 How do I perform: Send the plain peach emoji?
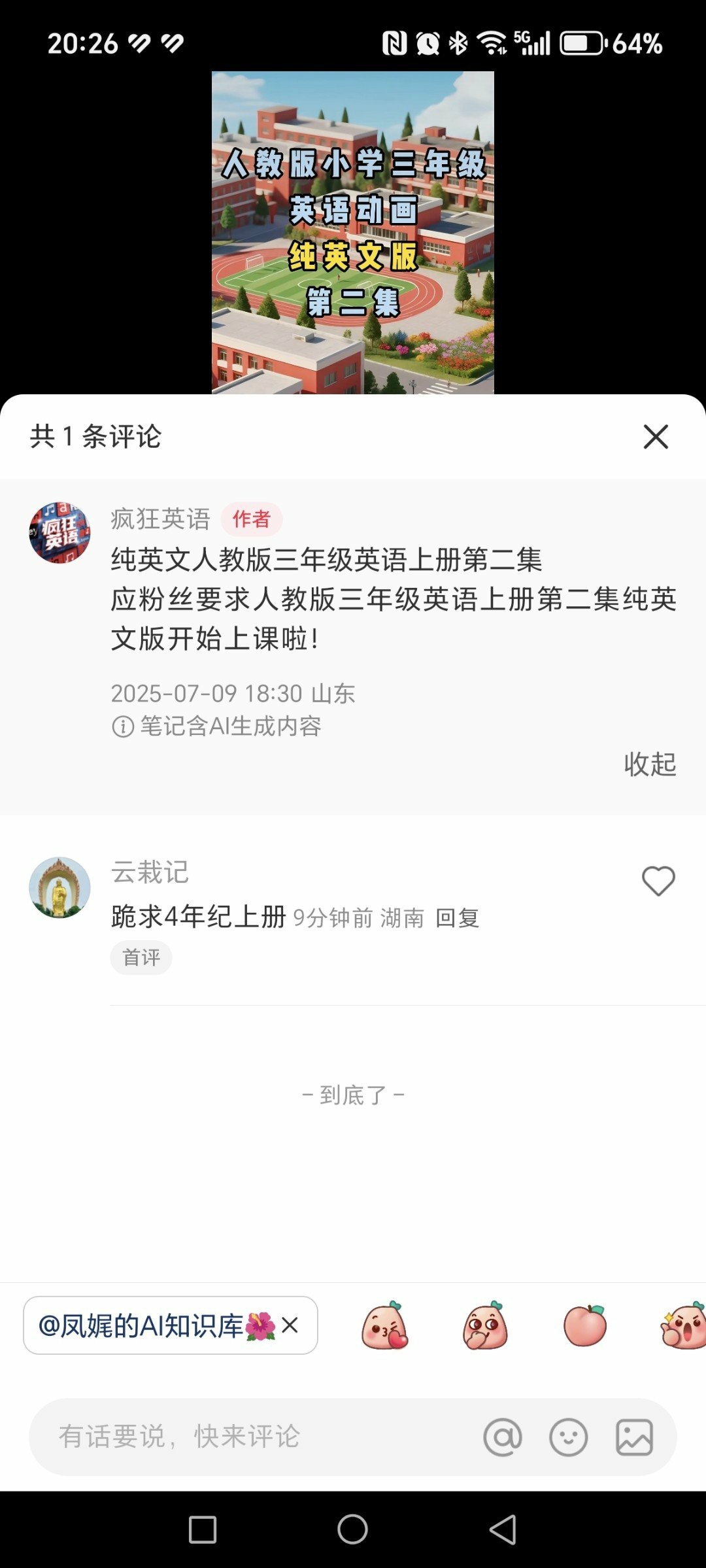(585, 1326)
